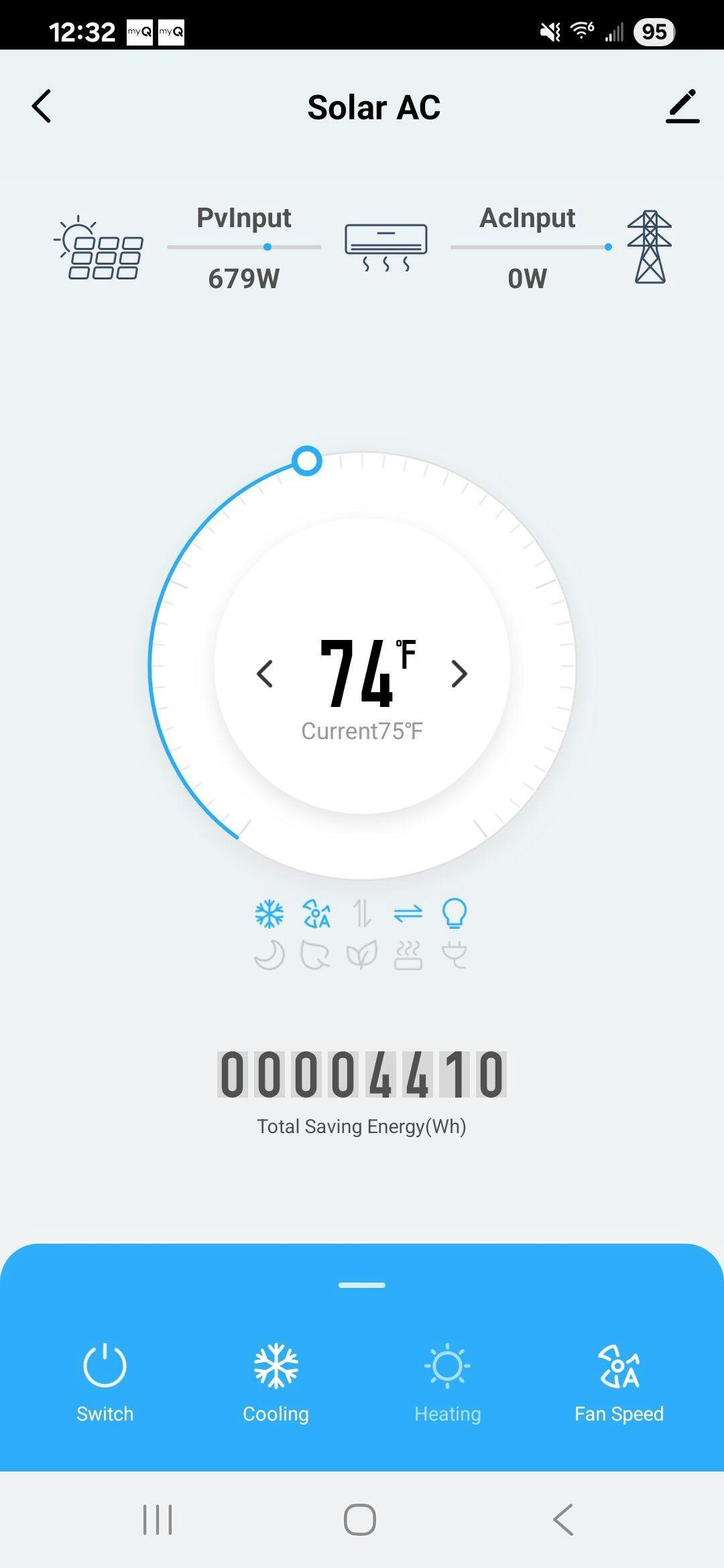
Task: Tap the system home button
Action: 360,1519
